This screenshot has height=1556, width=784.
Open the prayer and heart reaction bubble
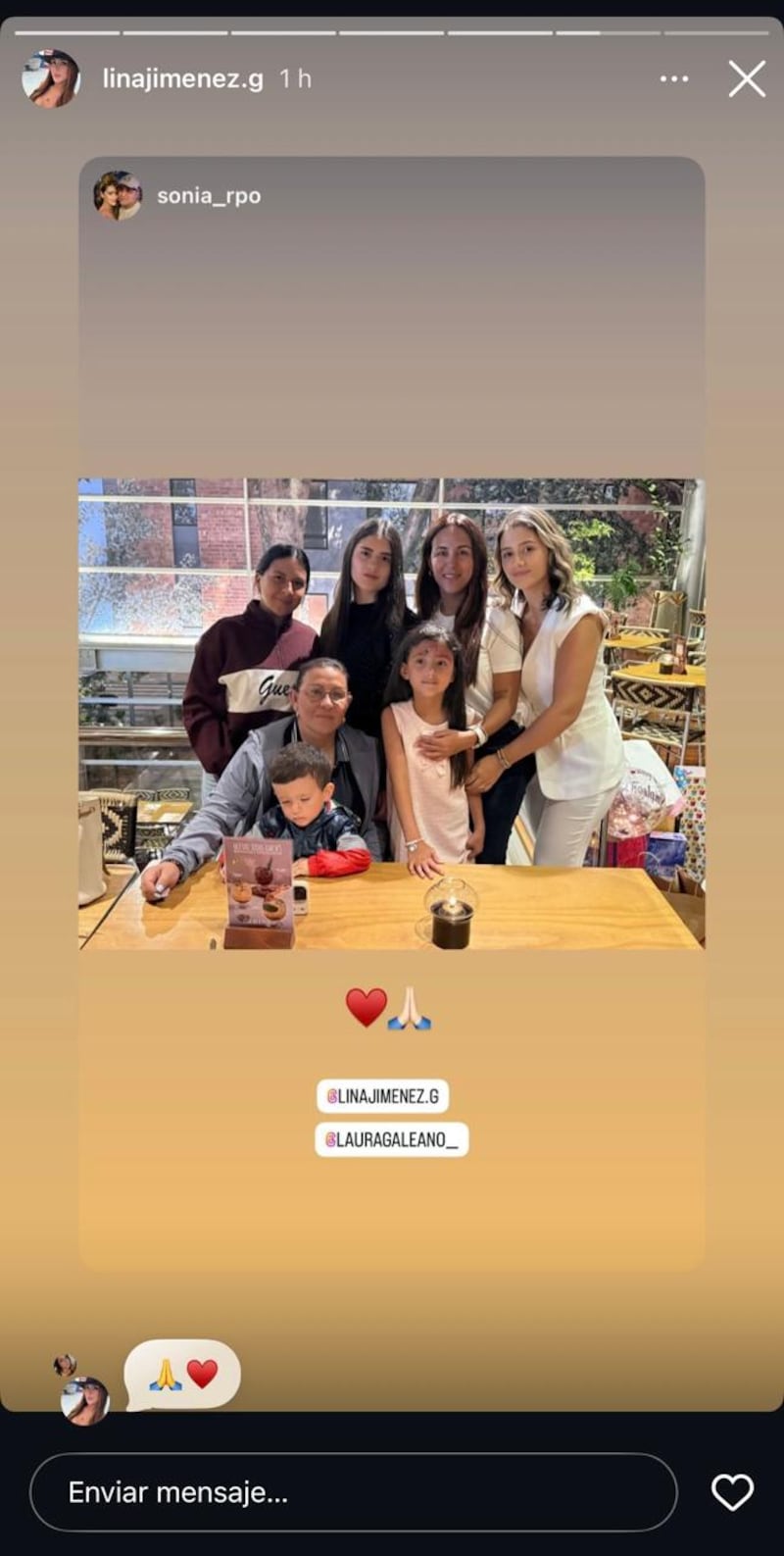(182, 1375)
